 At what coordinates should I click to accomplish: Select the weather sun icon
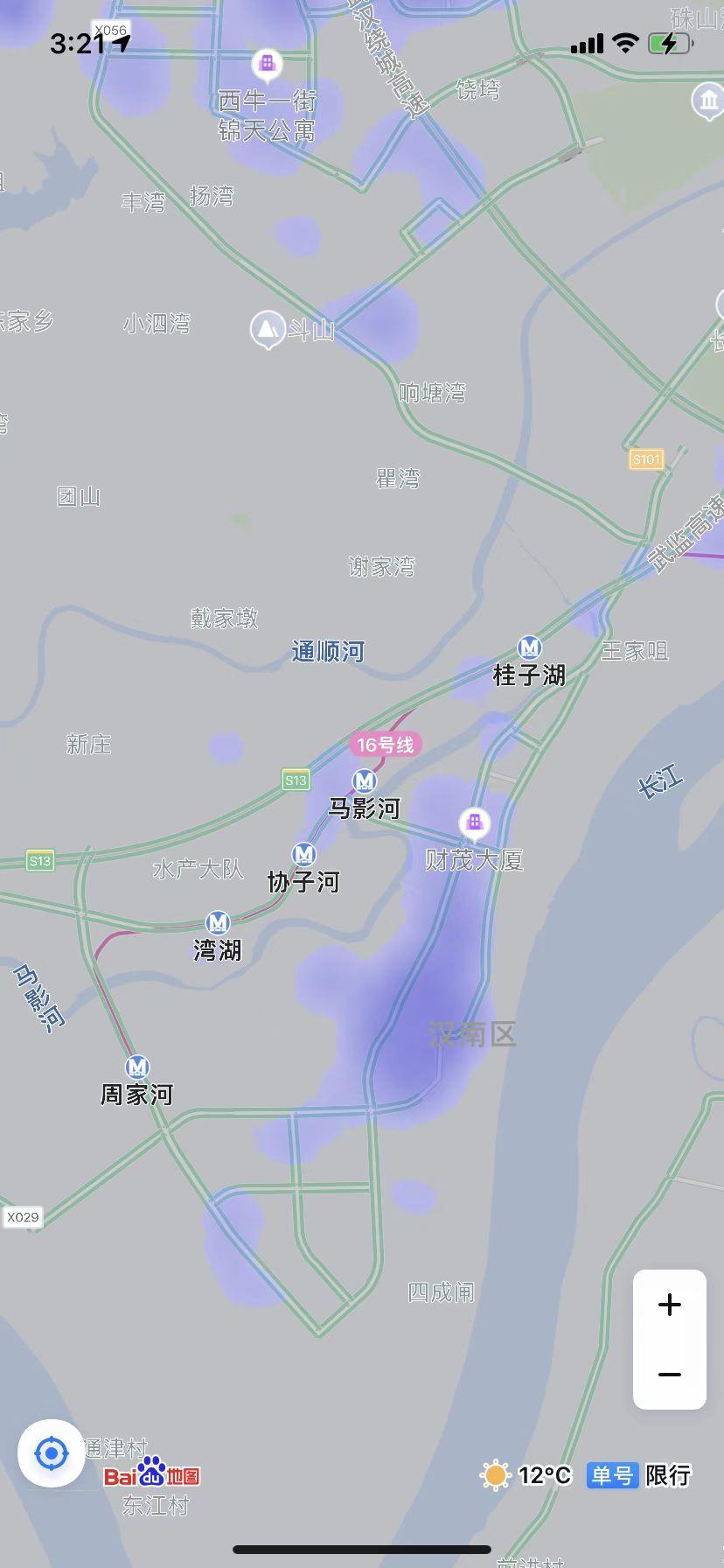pyautogui.click(x=496, y=1474)
